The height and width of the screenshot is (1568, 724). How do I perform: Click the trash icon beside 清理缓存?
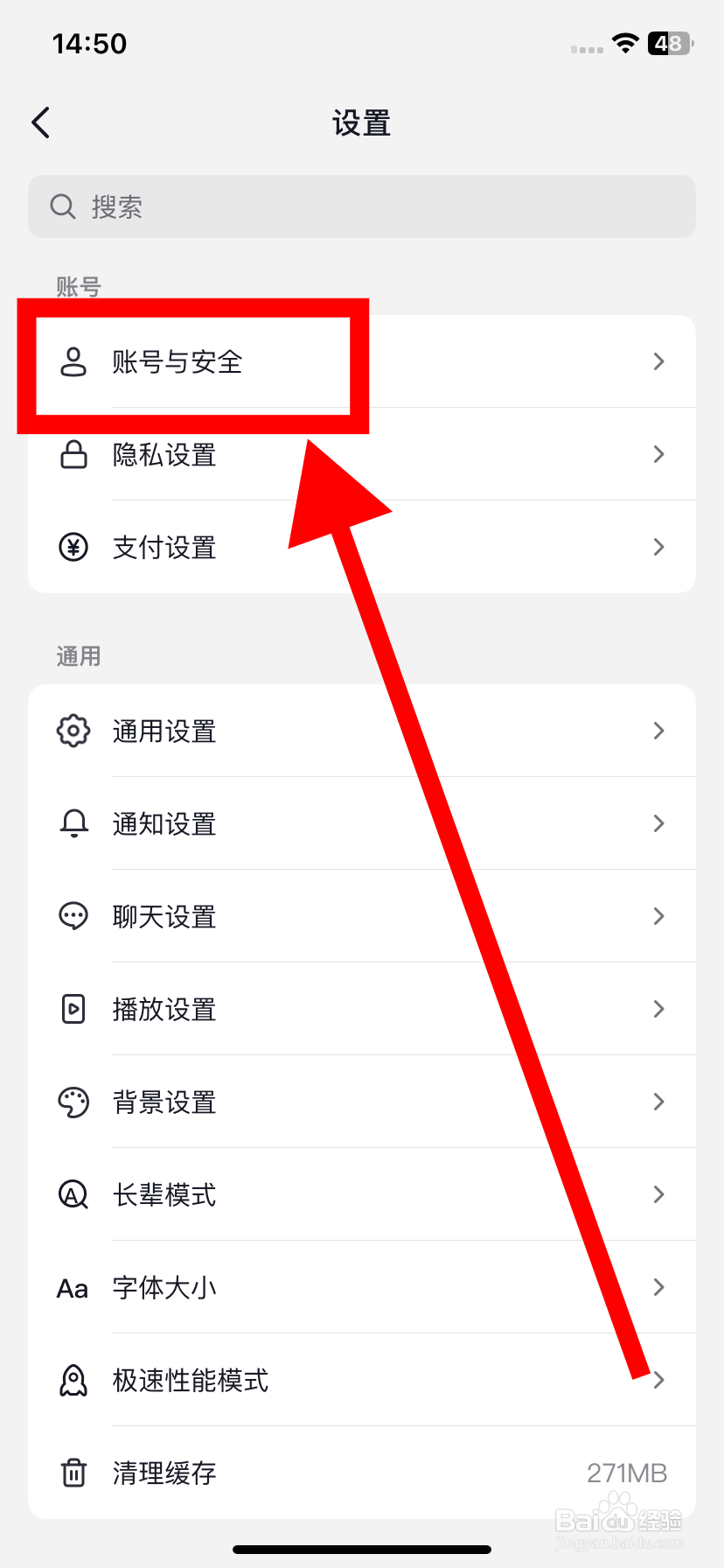(73, 1473)
